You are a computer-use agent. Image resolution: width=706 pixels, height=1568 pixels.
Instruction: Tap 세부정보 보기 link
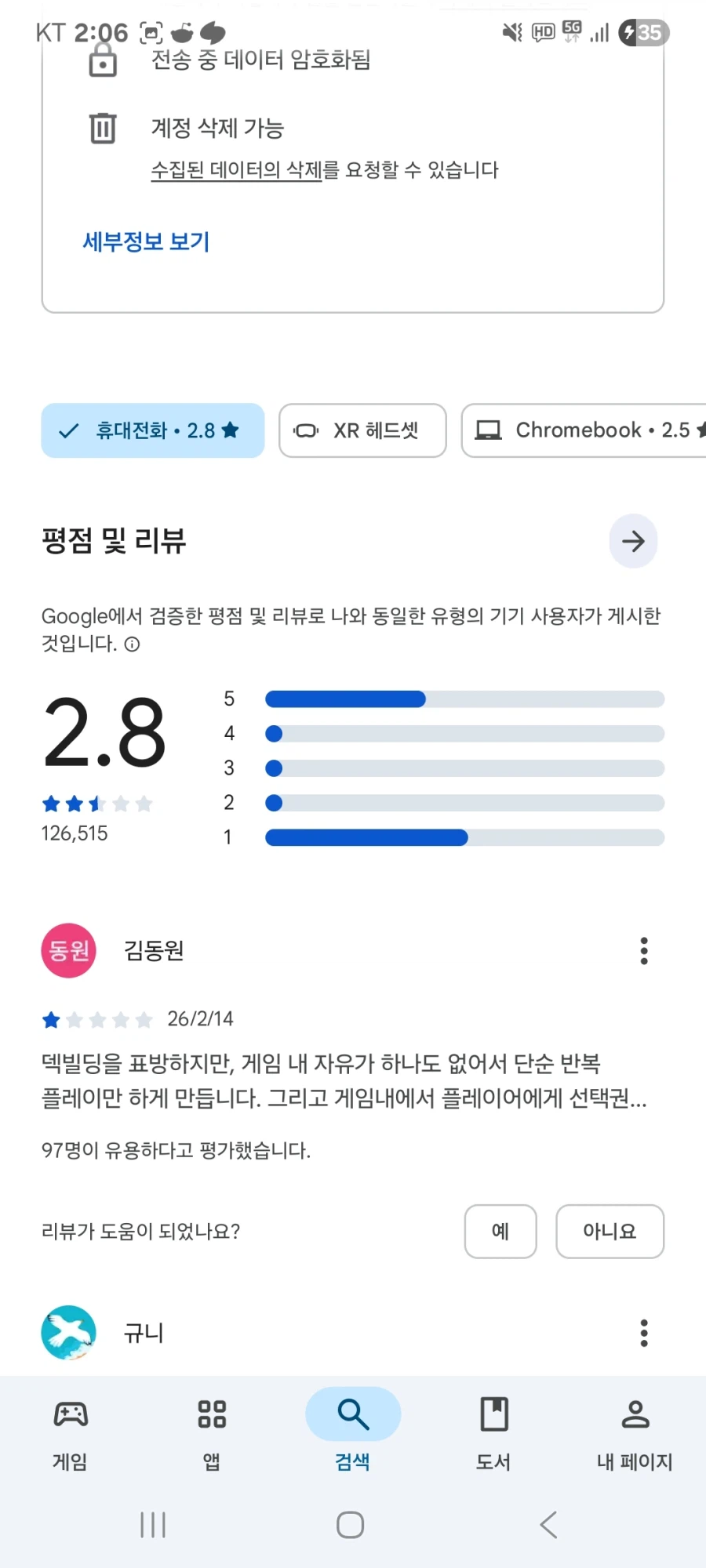click(x=146, y=241)
